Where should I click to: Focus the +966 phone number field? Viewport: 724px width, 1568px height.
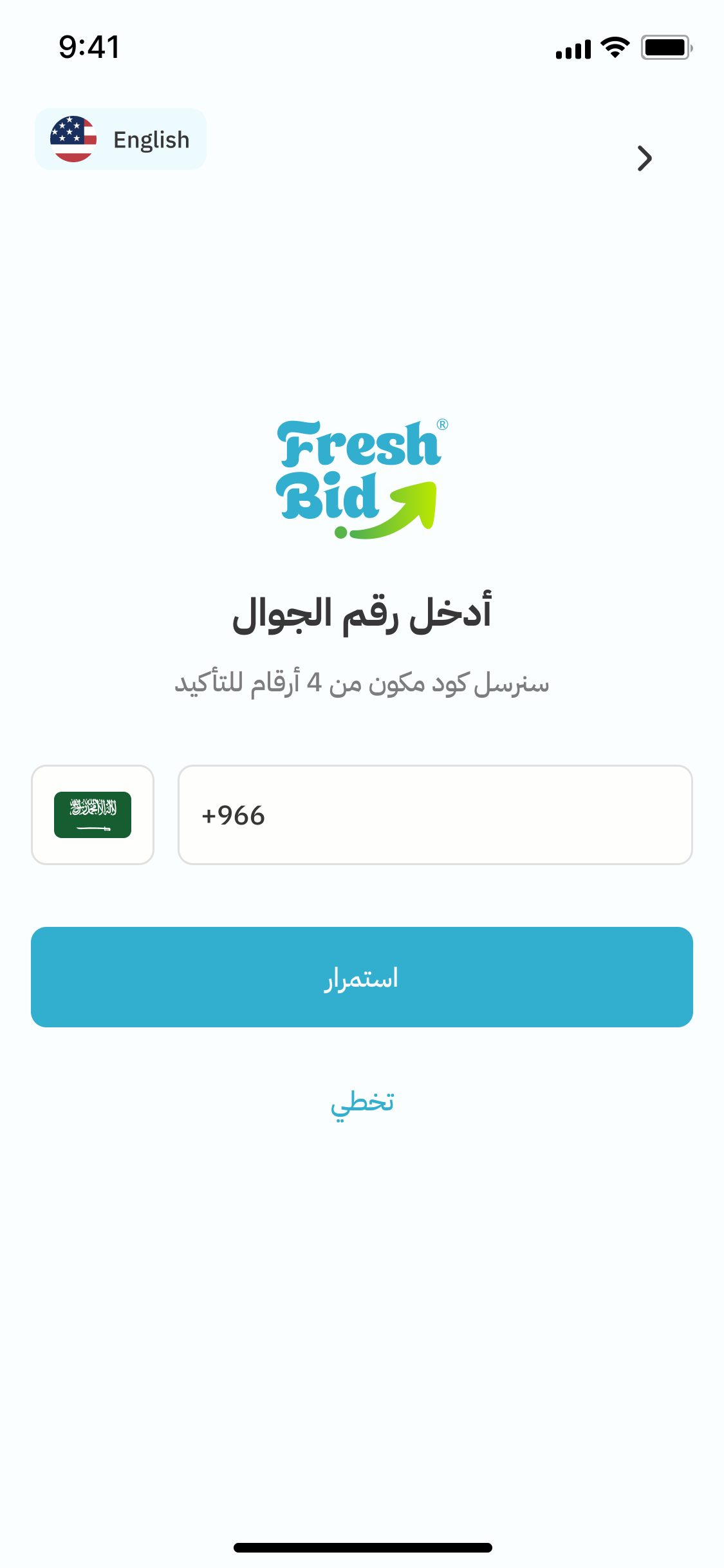pos(435,815)
